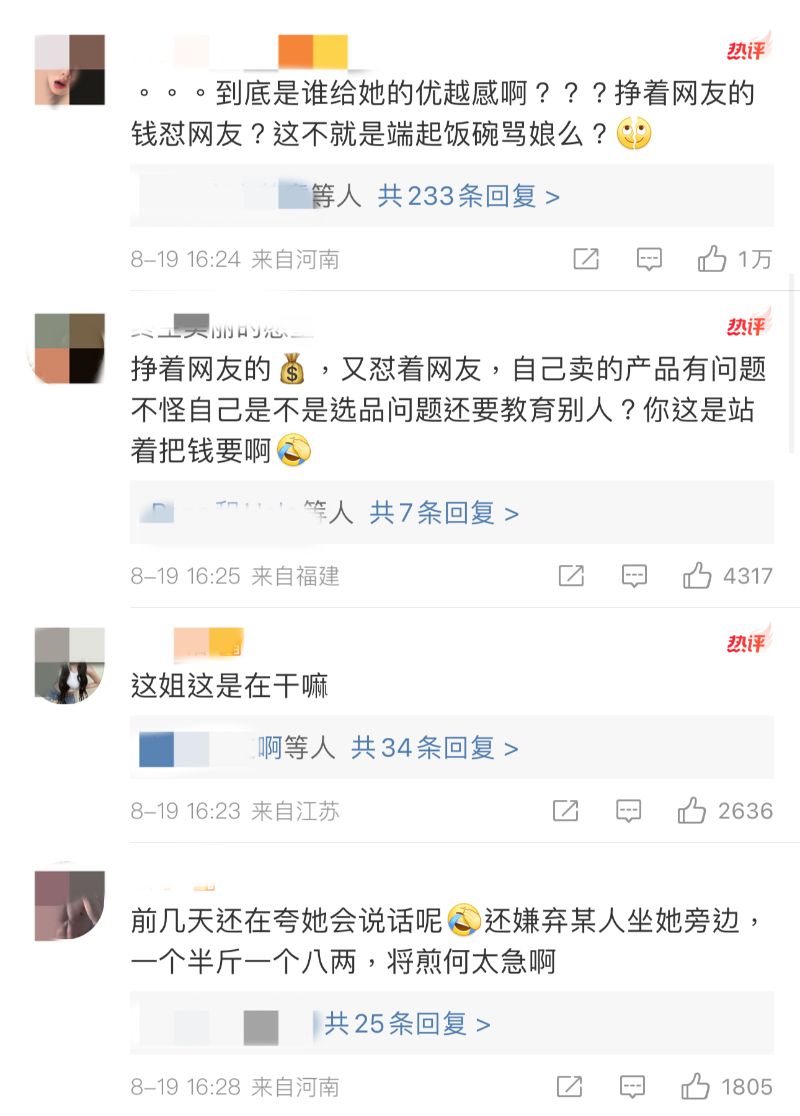Like the comment with 4317 likes
The height and width of the screenshot is (1116, 800).
tap(697, 576)
